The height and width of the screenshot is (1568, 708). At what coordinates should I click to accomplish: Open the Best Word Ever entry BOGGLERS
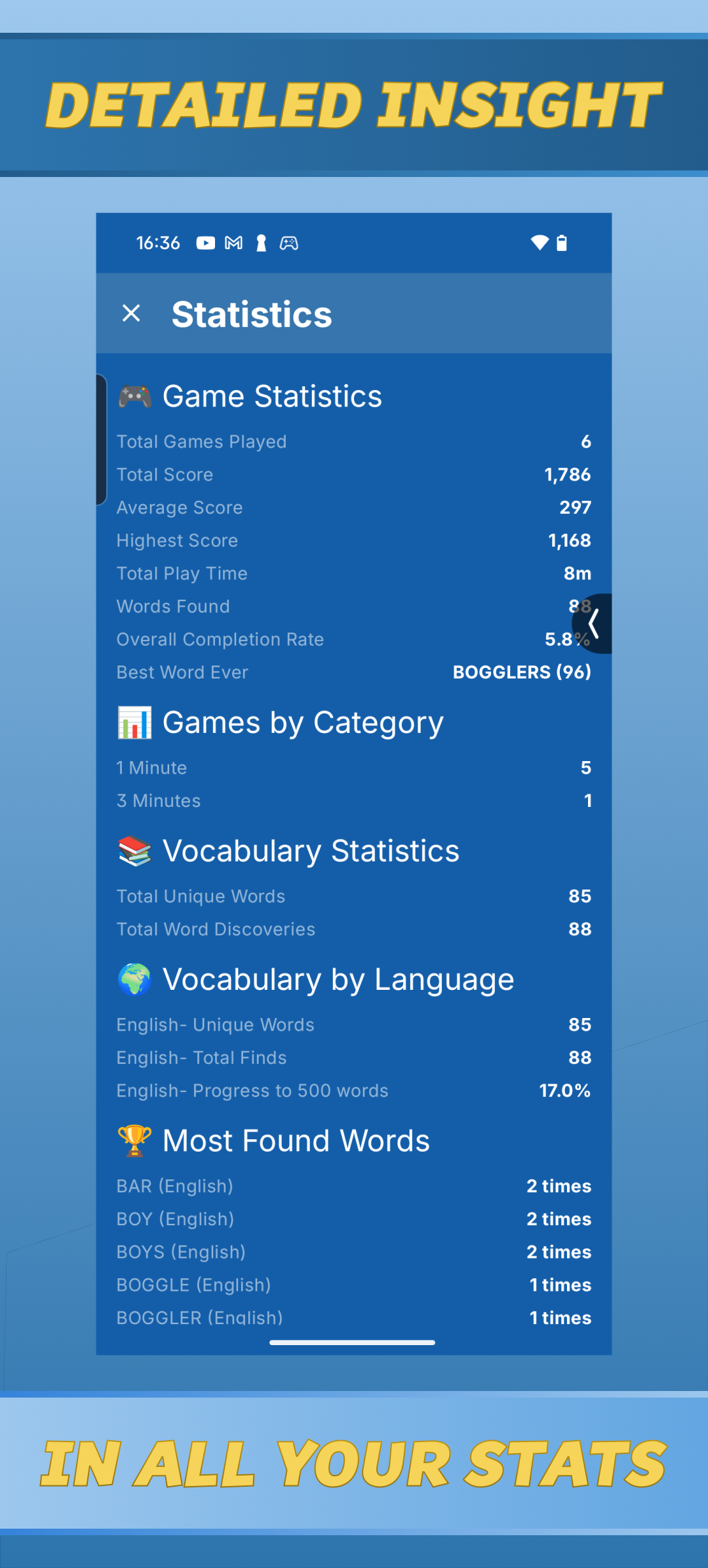point(522,672)
